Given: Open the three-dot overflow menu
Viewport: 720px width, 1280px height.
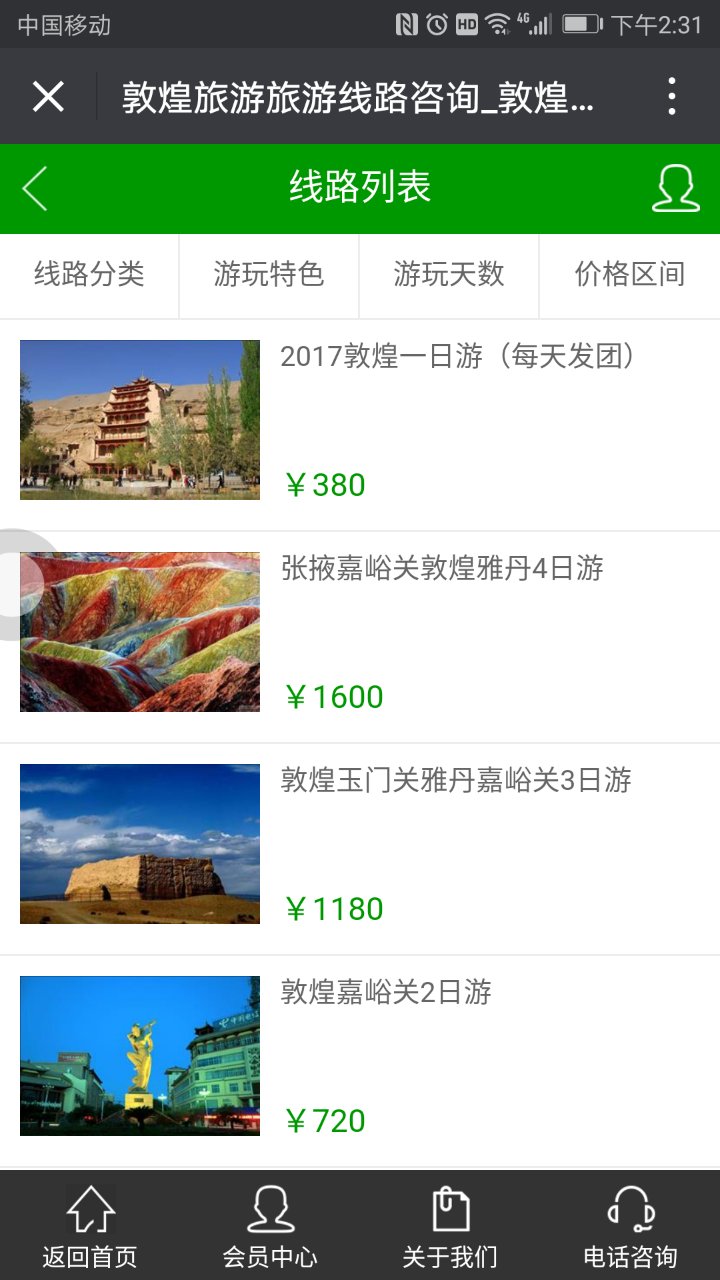Looking at the screenshot, I should [671, 97].
